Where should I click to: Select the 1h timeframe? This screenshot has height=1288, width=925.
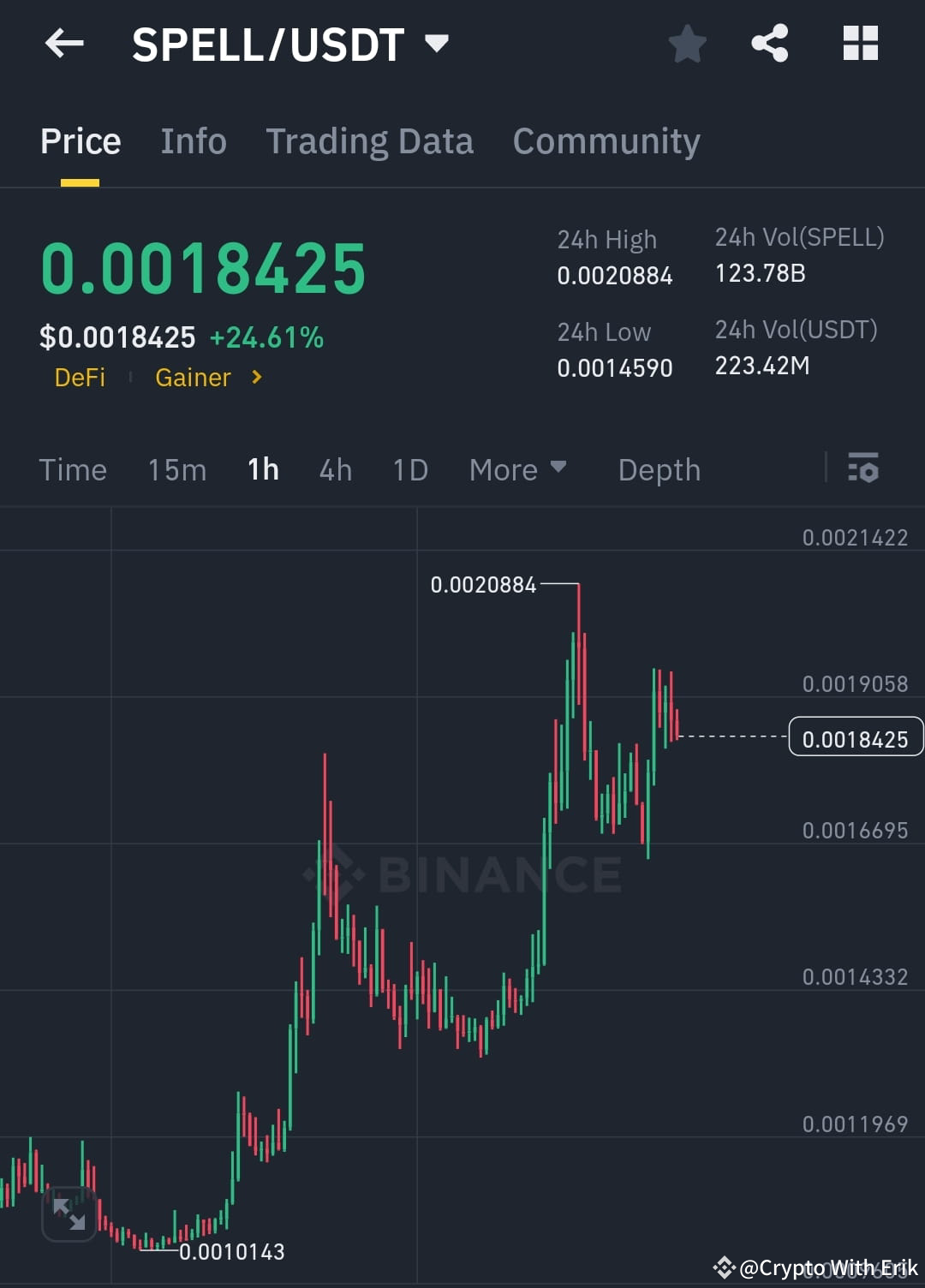pyautogui.click(x=263, y=469)
